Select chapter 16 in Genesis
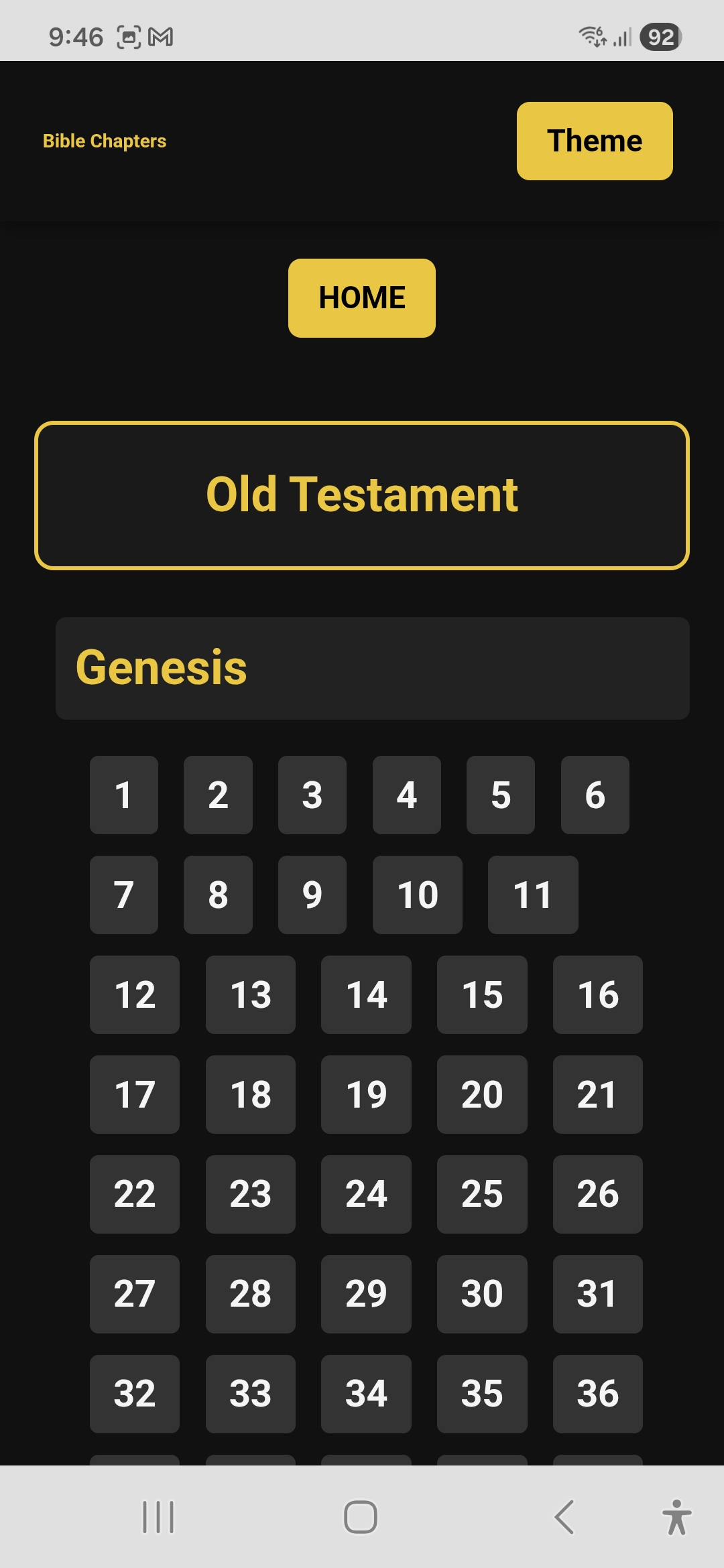This screenshot has height=1568, width=724. click(x=597, y=994)
